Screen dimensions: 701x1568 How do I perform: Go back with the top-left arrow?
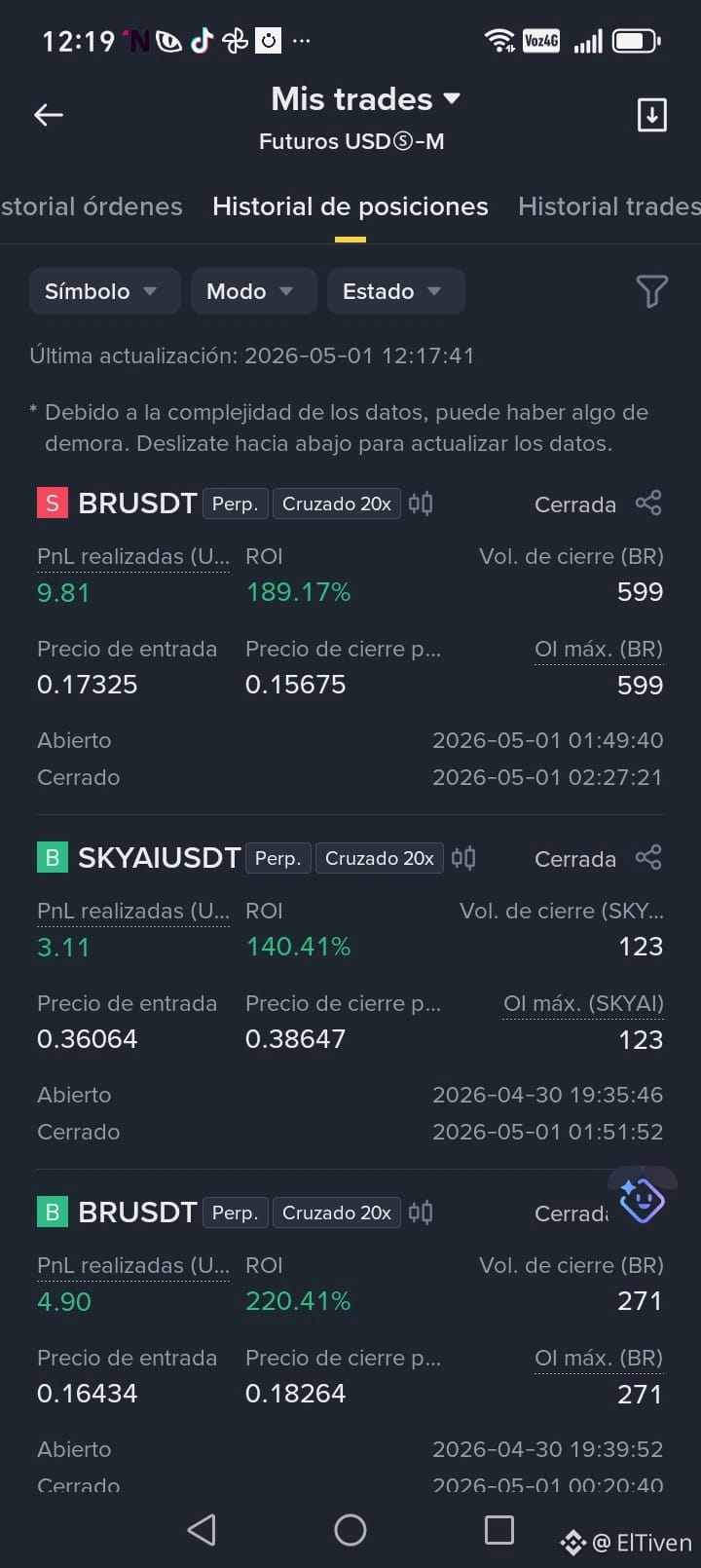[x=49, y=115]
